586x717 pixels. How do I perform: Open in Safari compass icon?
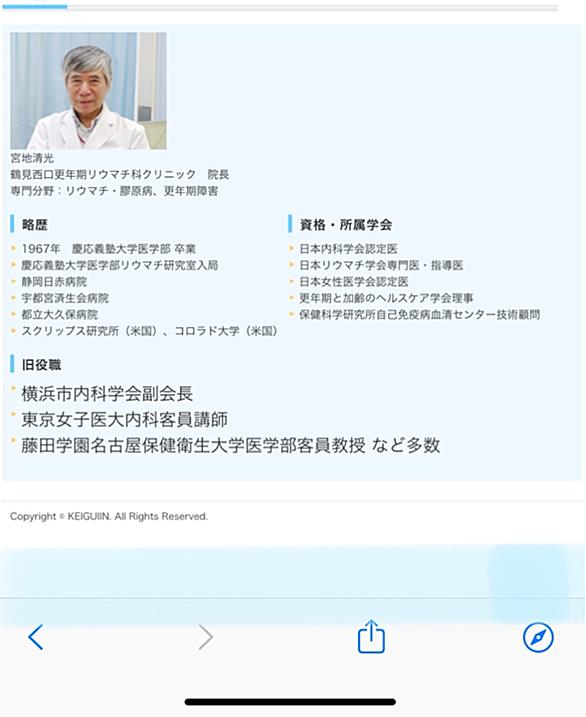click(x=538, y=637)
